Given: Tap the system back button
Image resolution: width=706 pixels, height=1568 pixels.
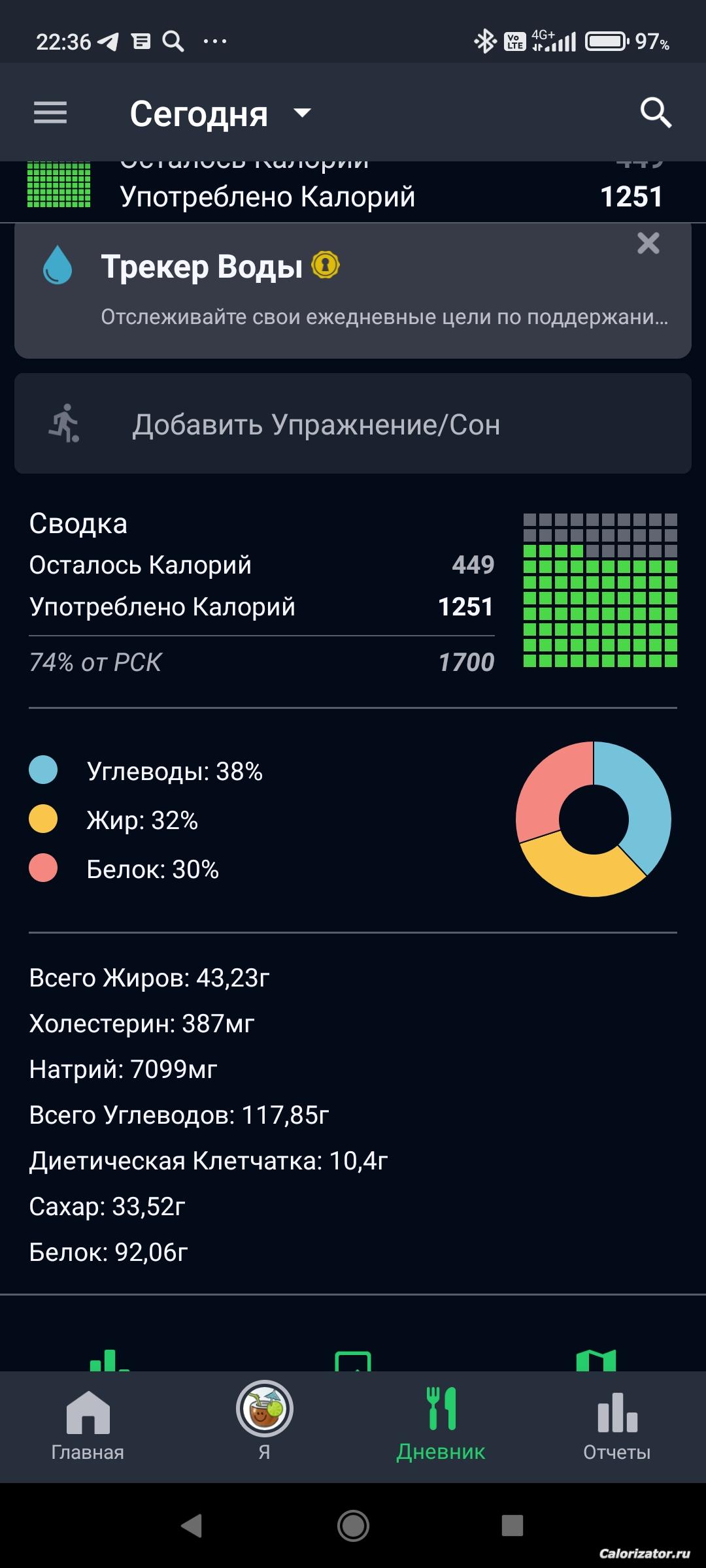Looking at the screenshot, I should coord(192,1526).
